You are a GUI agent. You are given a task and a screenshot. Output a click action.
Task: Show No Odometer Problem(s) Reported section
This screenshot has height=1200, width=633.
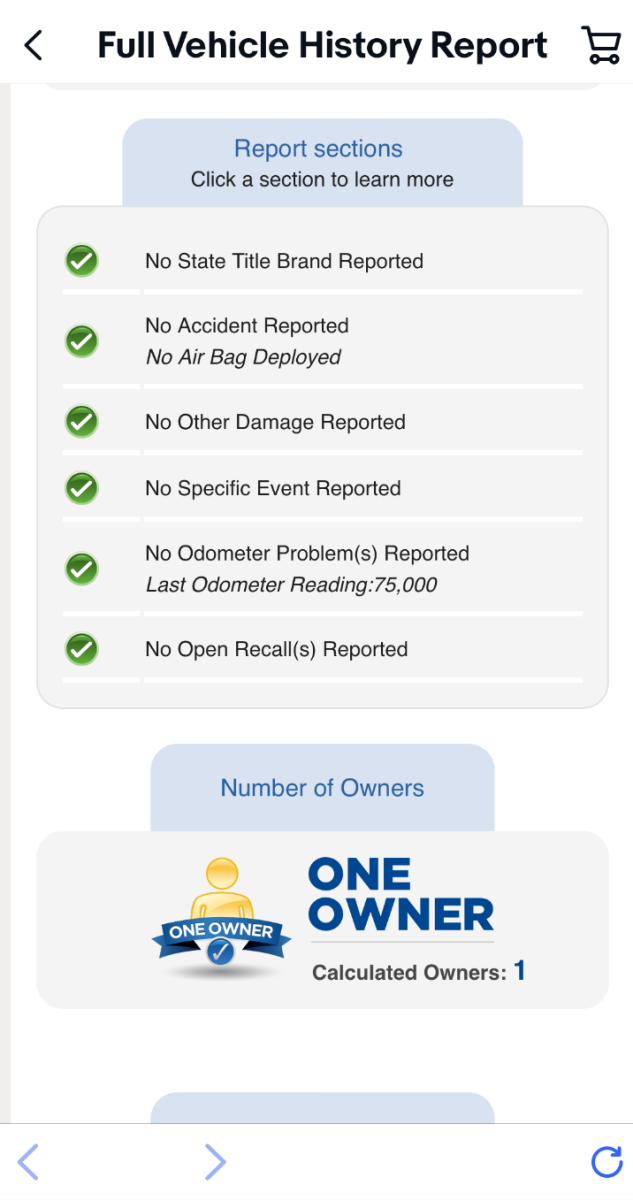306,555
